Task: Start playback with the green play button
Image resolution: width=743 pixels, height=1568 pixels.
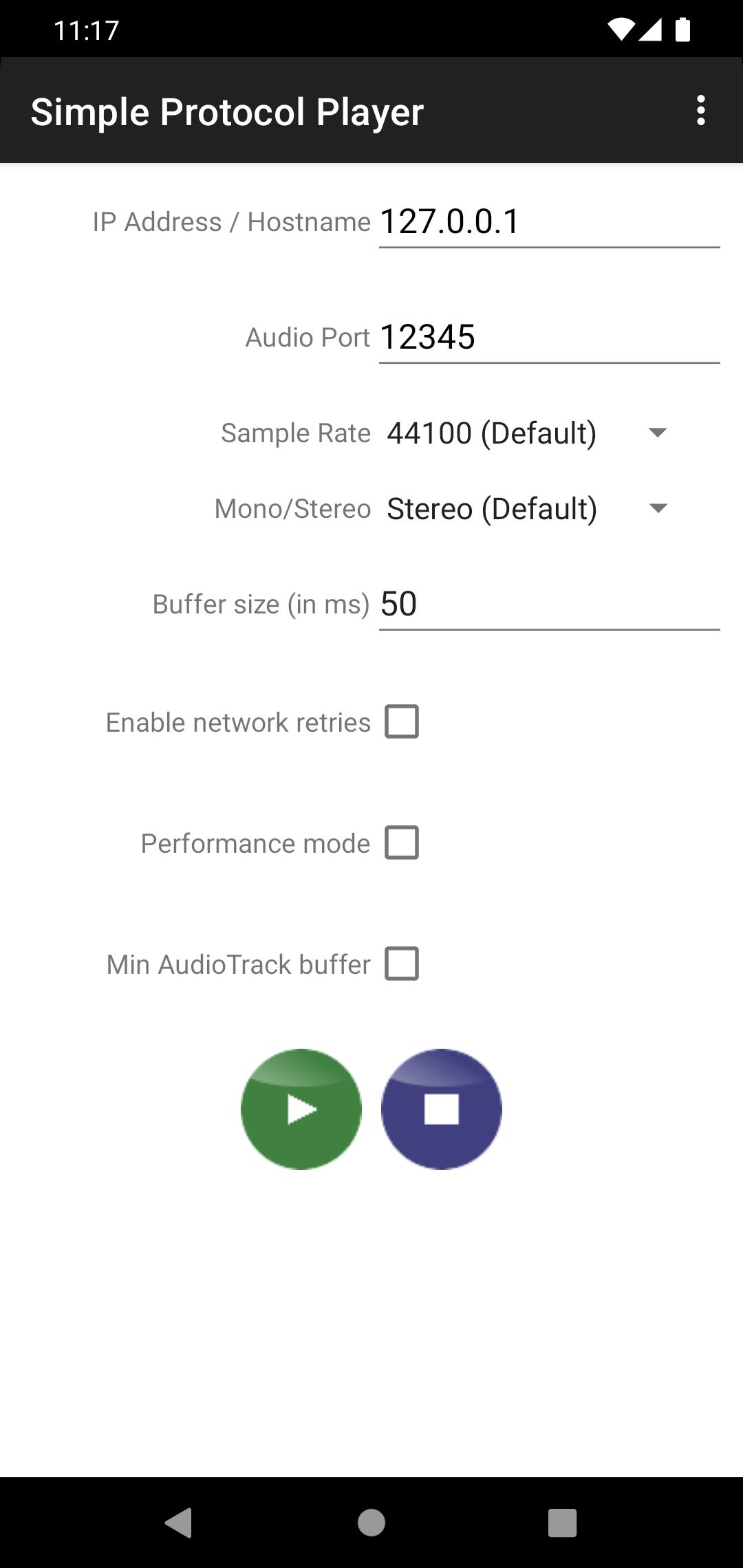Action: click(301, 1109)
